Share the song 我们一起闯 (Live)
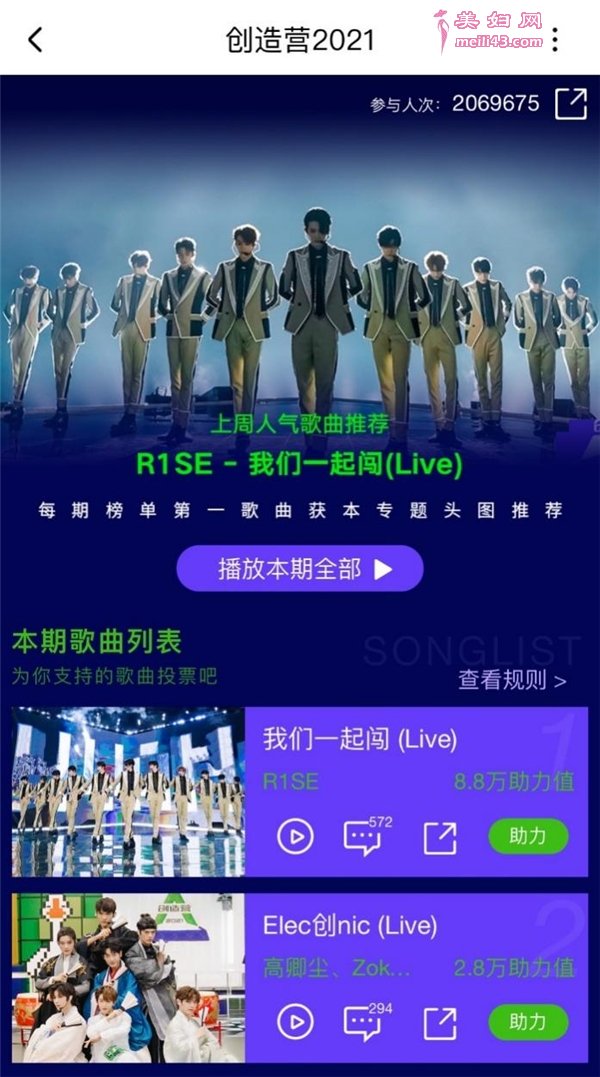The image size is (600, 1077). (440, 838)
